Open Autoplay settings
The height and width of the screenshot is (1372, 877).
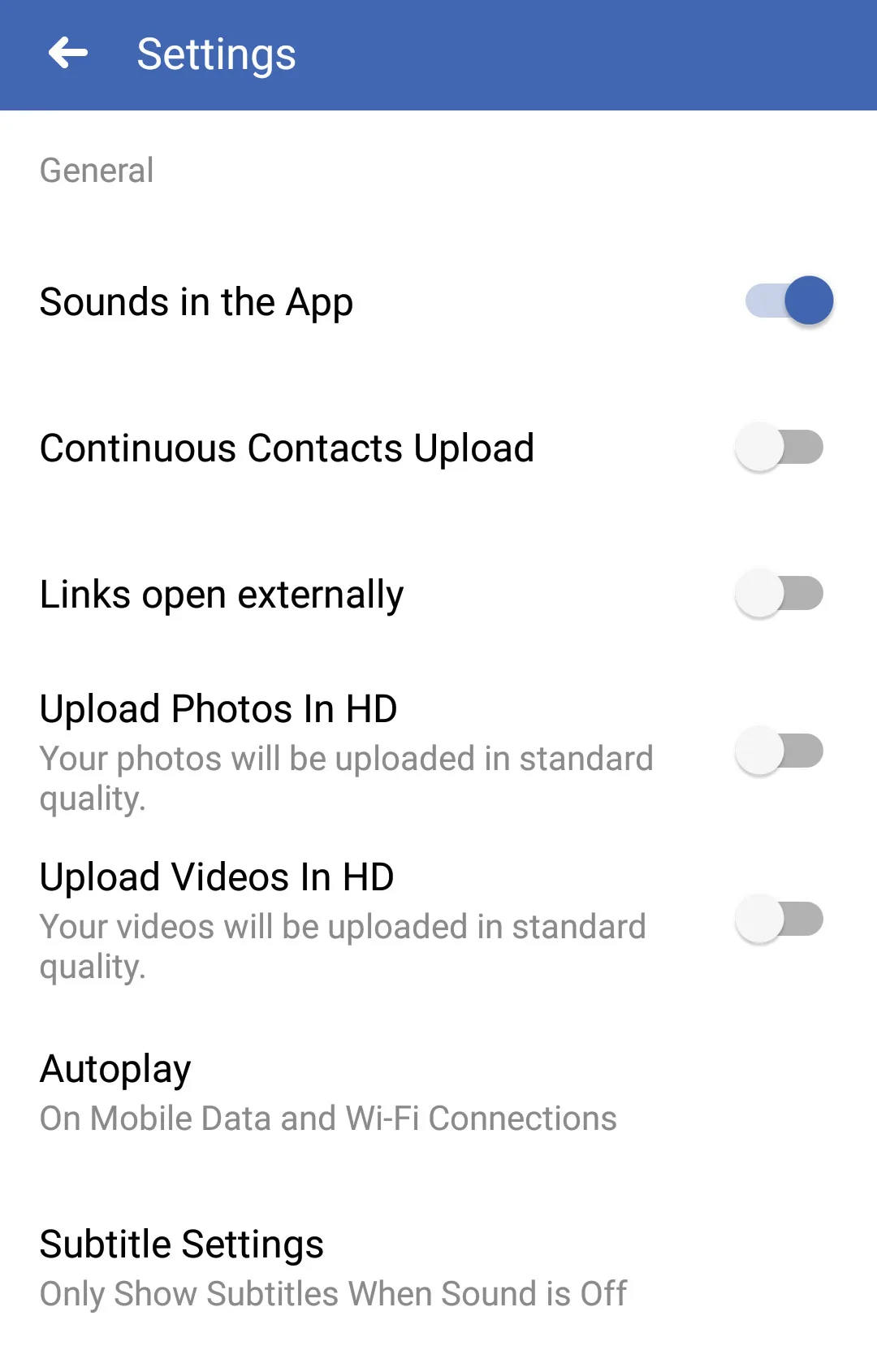[x=328, y=1093]
